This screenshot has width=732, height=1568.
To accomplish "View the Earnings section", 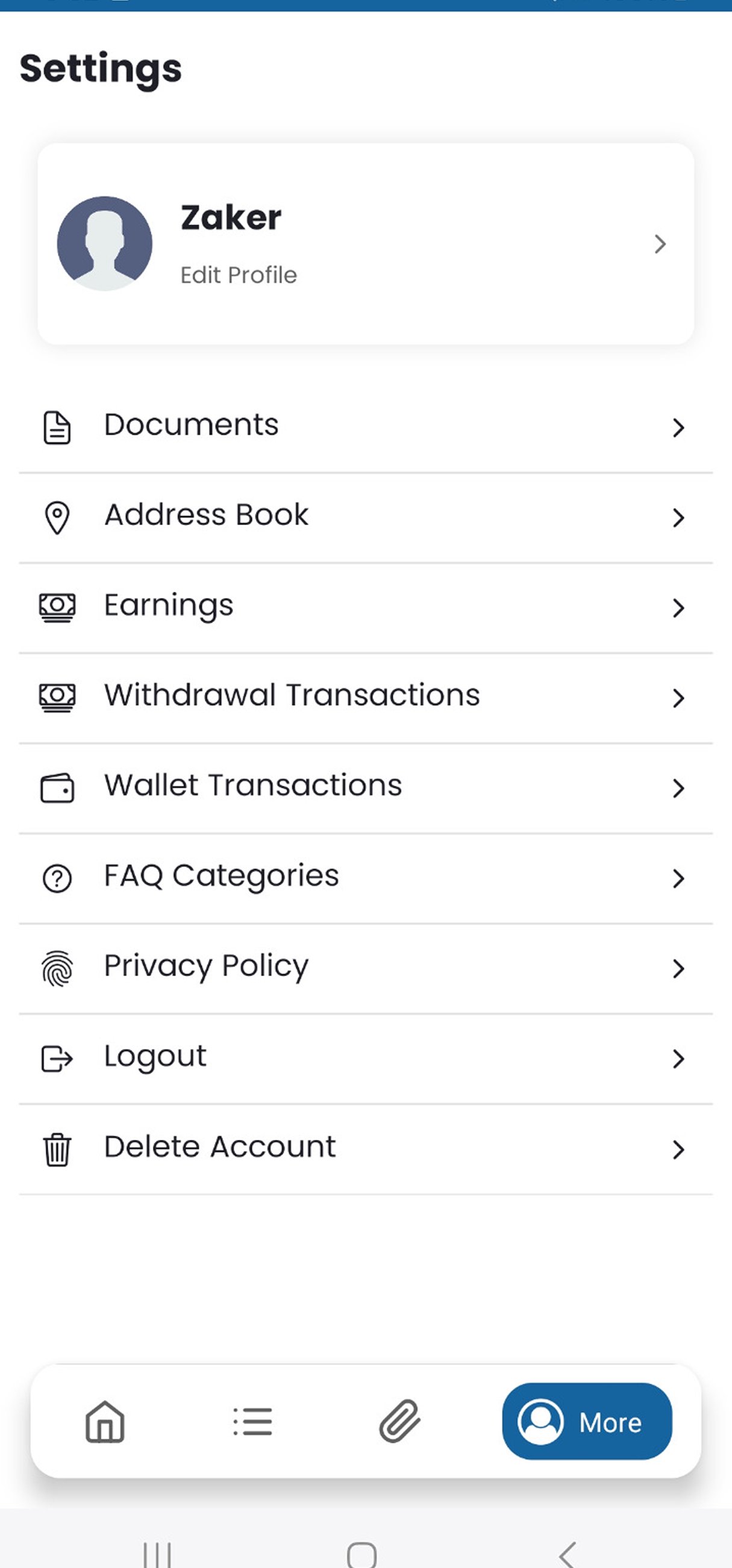I will 365,608.
